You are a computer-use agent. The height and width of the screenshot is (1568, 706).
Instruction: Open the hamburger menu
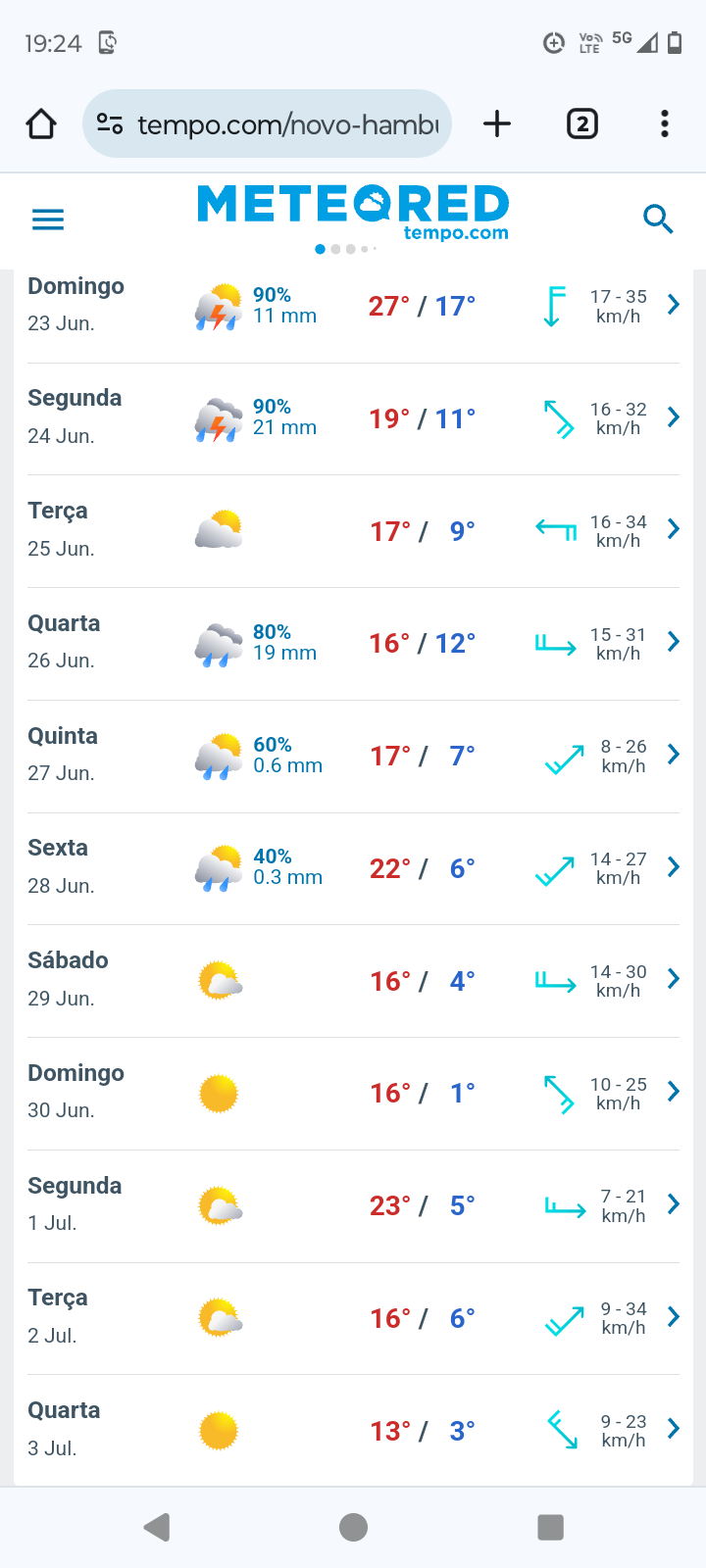click(48, 220)
